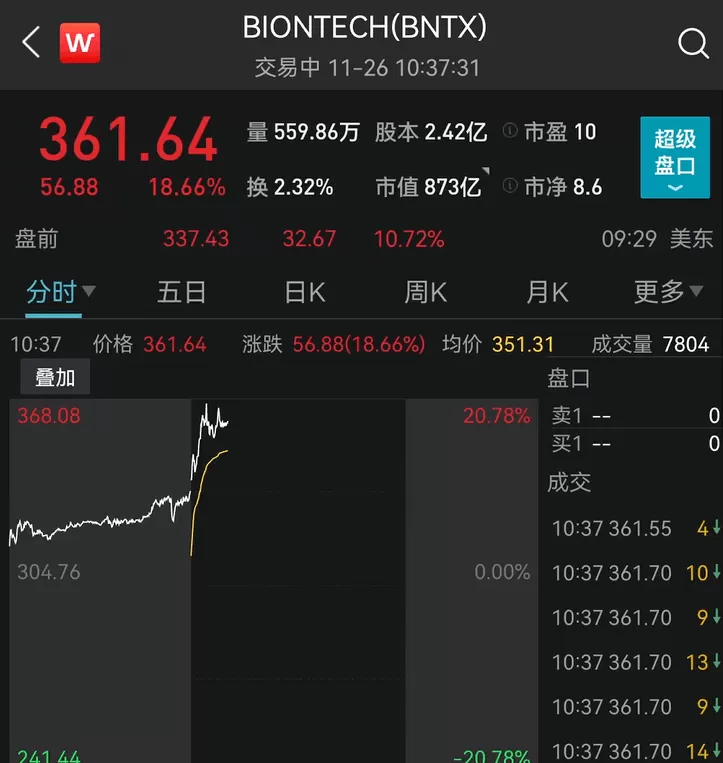Expand the 超级盘口 panel
This screenshot has width=723, height=763.
click(x=675, y=157)
